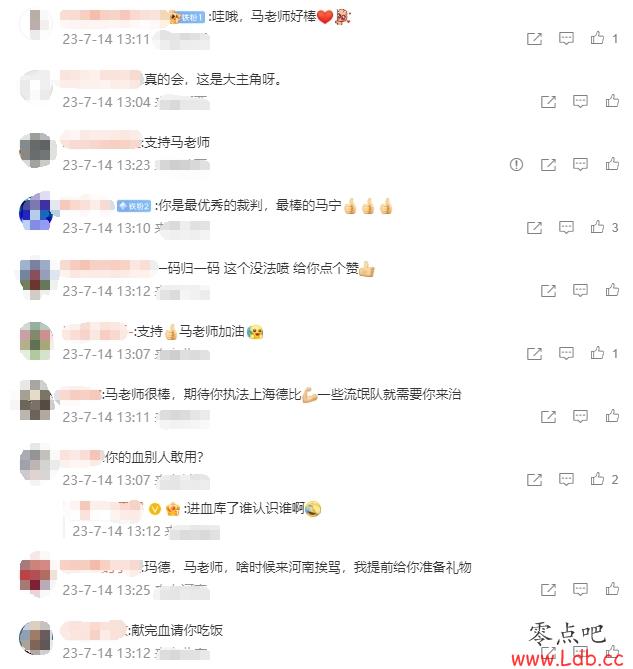This screenshot has width=633, height=669.
Task: Open the avatar beside comment '你是最优秀的裁判'
Action: tap(36, 213)
